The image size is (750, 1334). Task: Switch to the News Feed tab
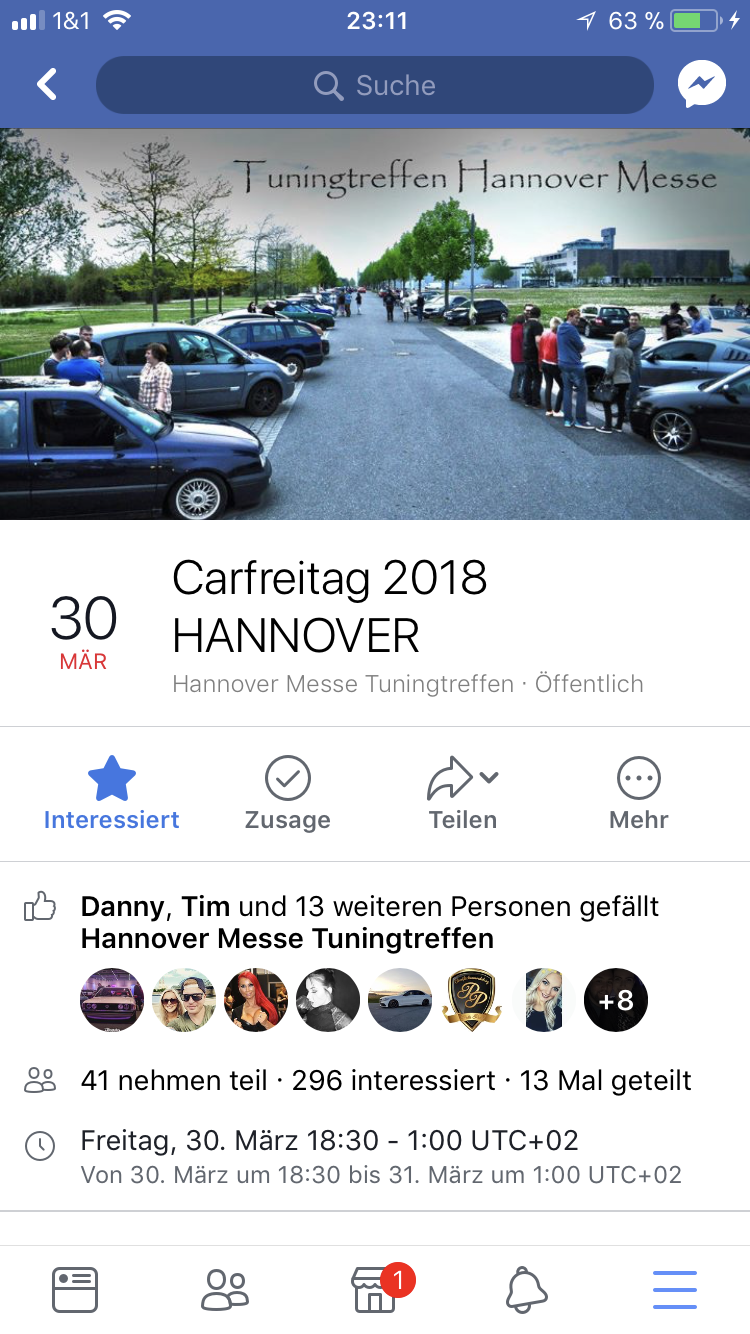coord(75,1290)
